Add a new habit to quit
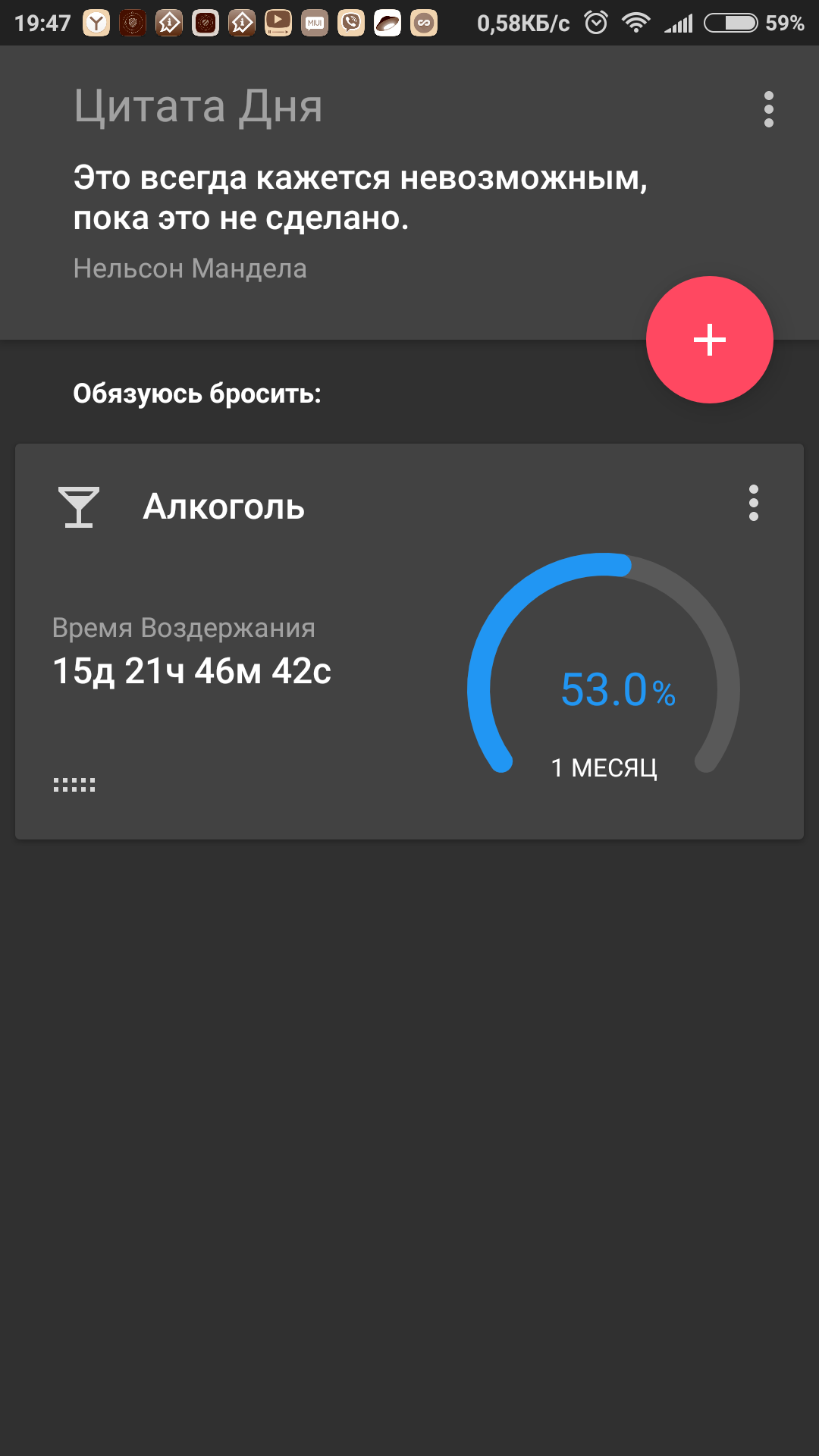The width and height of the screenshot is (819, 1456). 709,340
